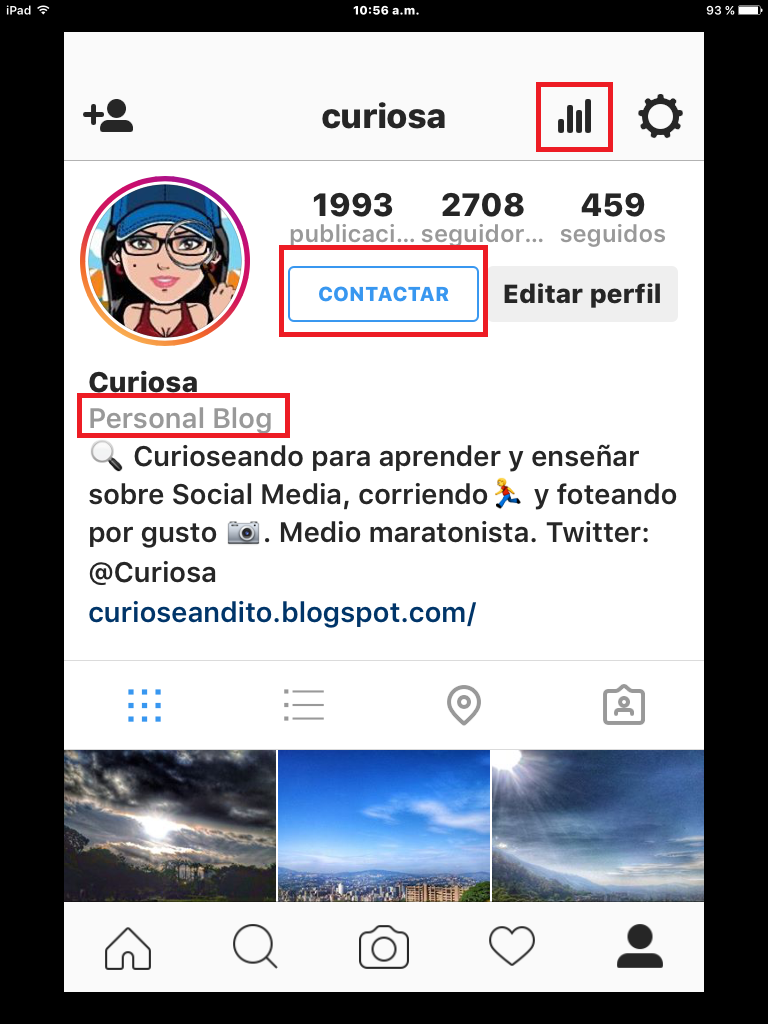
Task: Switch to grid view
Action: (x=144, y=706)
